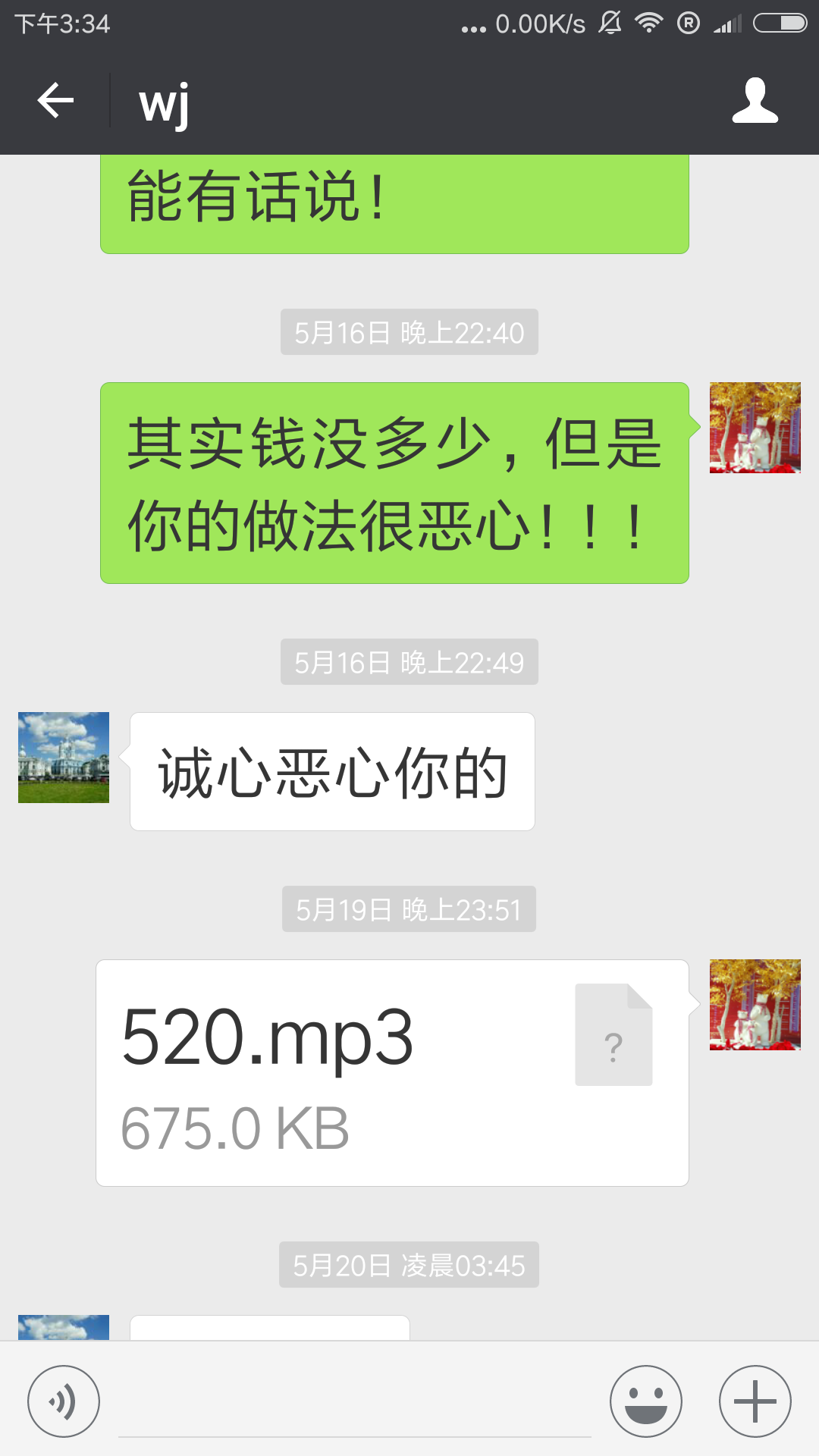Tap avatar beside "诚心恶心你的" message
This screenshot has height=1456, width=819.
pos(64,757)
